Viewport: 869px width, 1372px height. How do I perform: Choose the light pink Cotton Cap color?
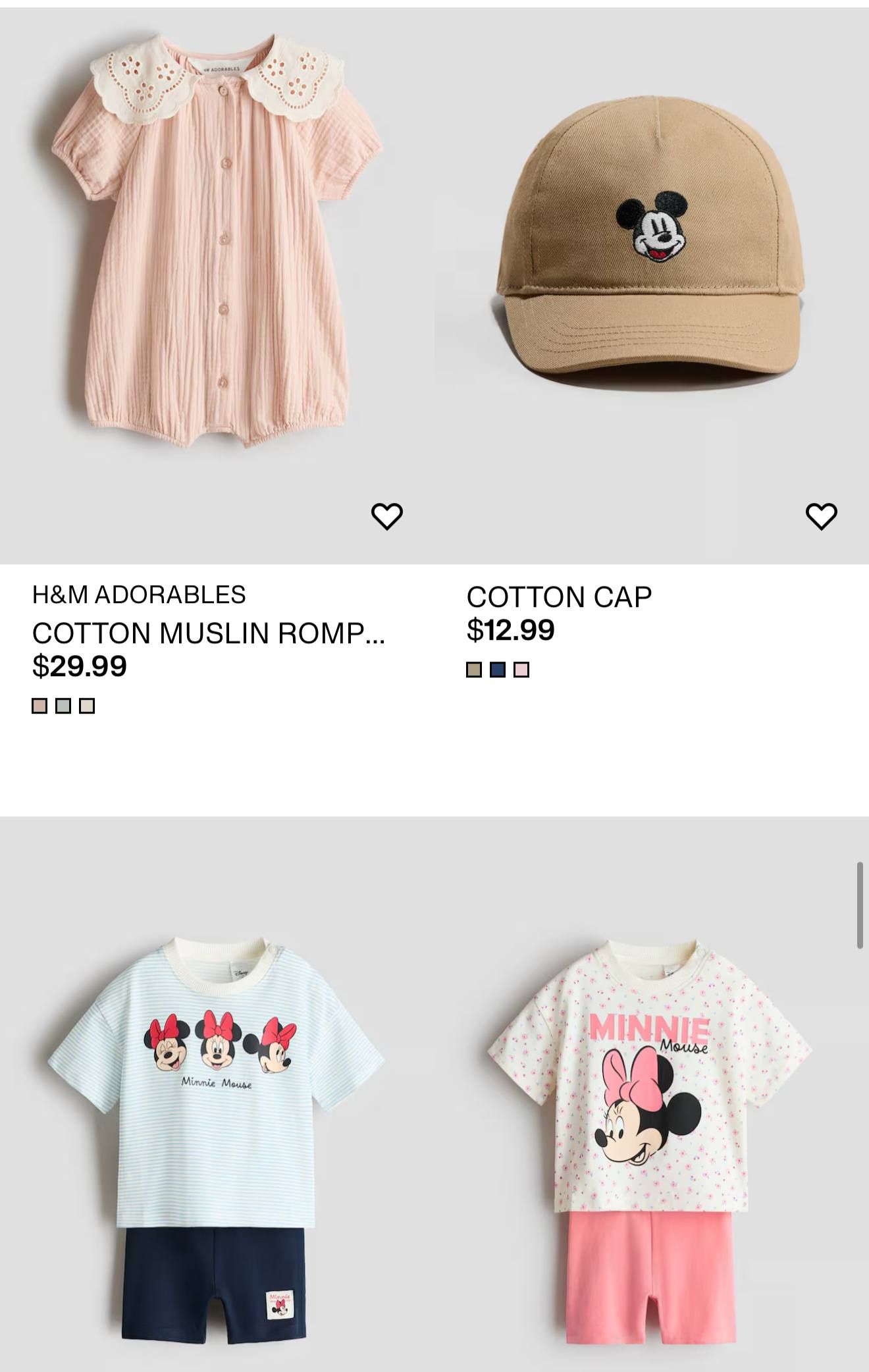coord(521,670)
